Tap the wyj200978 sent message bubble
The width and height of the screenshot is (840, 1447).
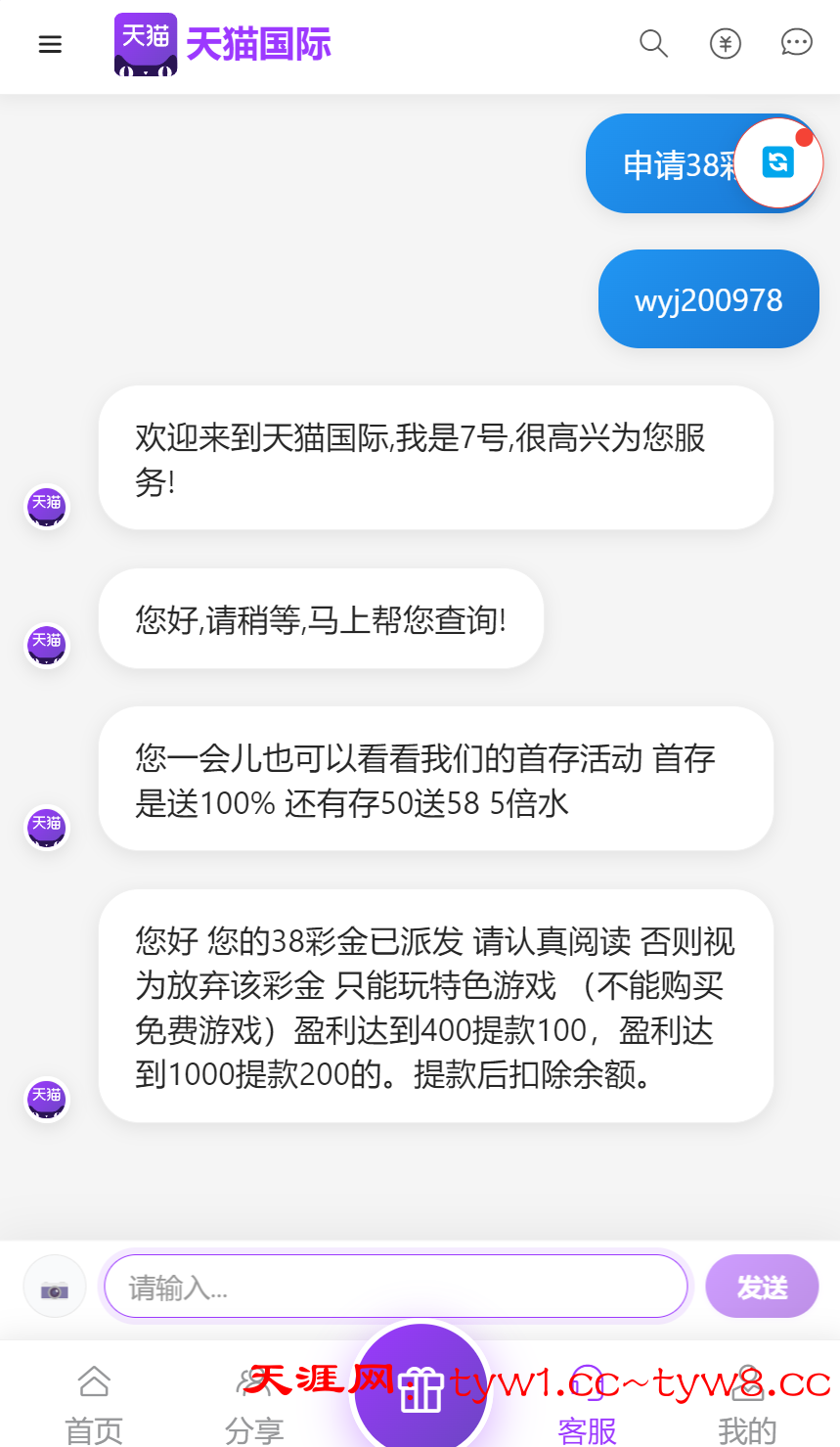(708, 299)
